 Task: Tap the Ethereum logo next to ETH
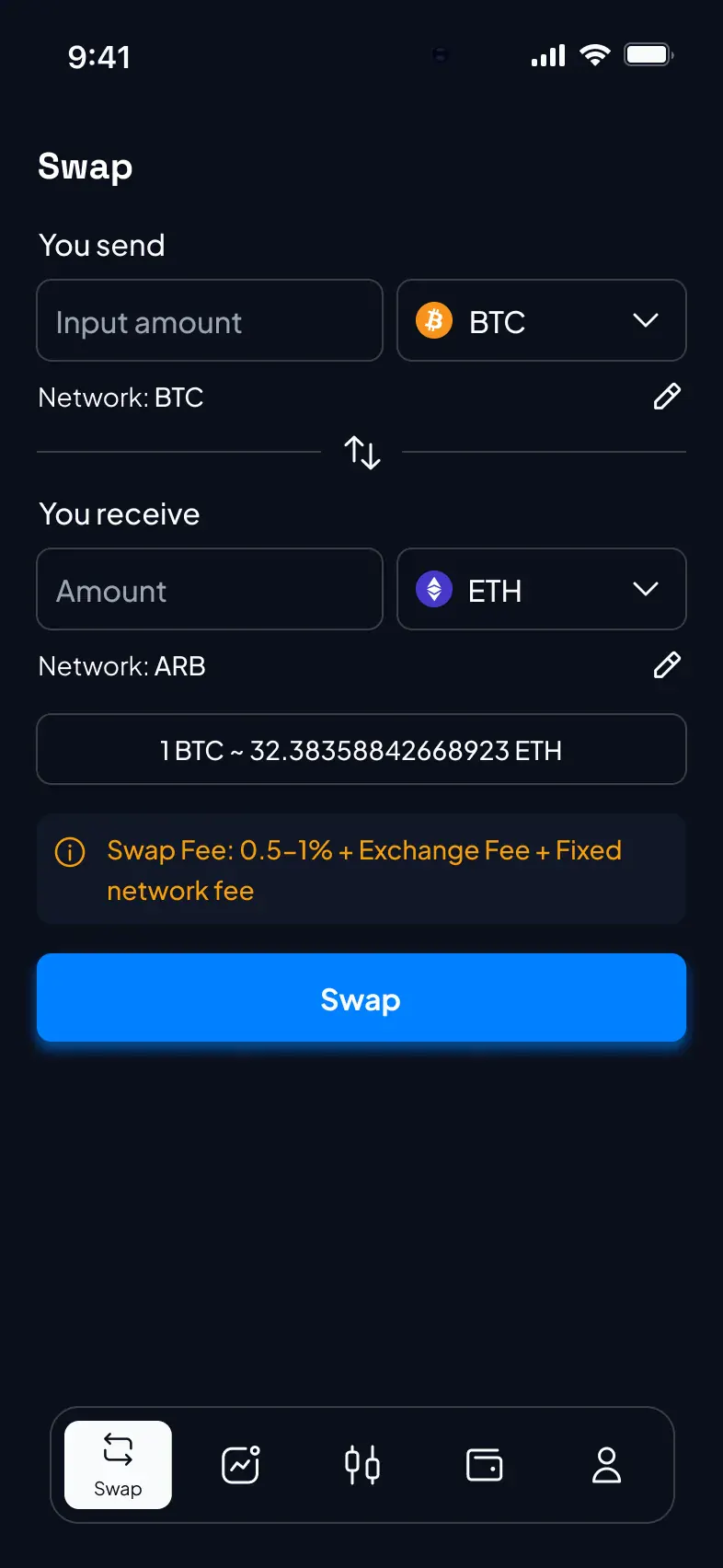tap(433, 589)
